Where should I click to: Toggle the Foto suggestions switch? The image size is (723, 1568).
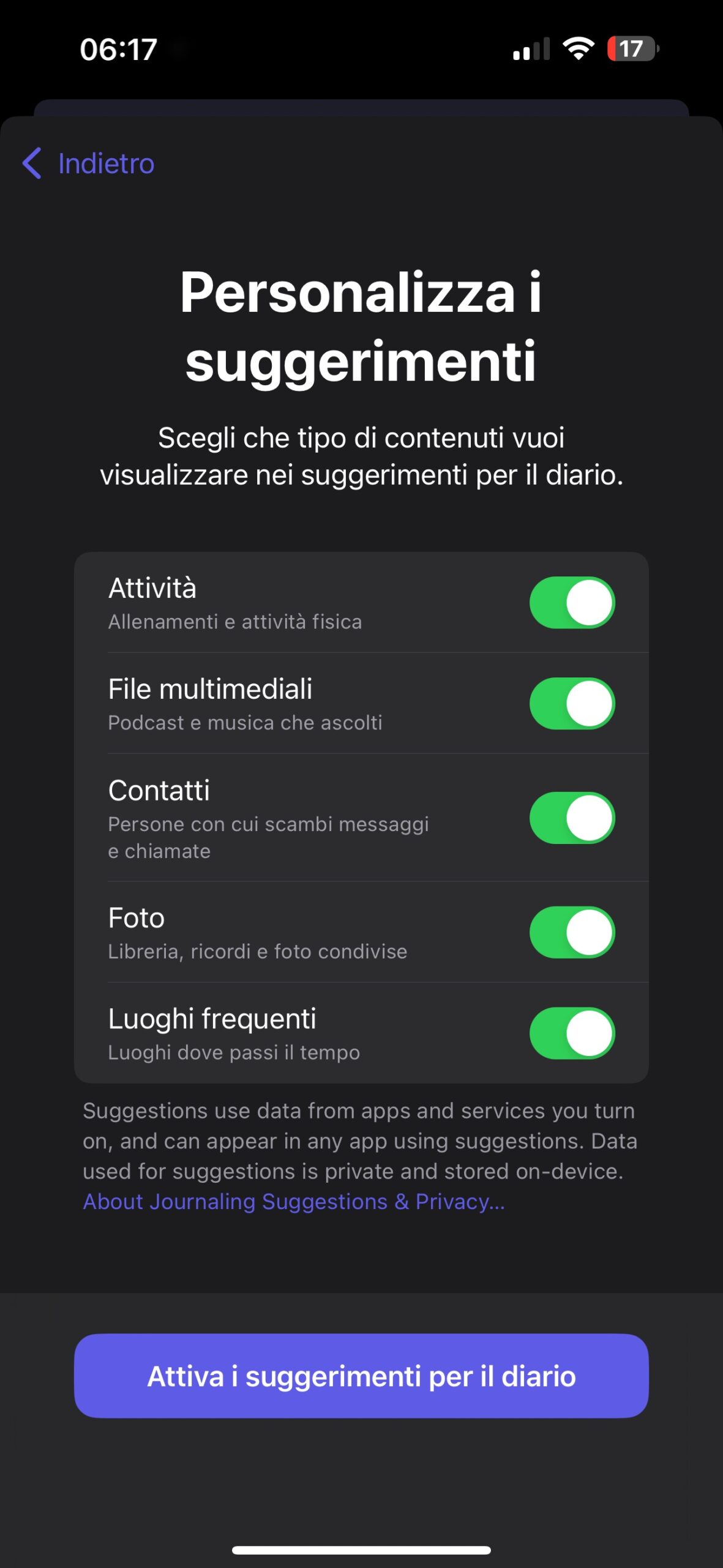572,932
